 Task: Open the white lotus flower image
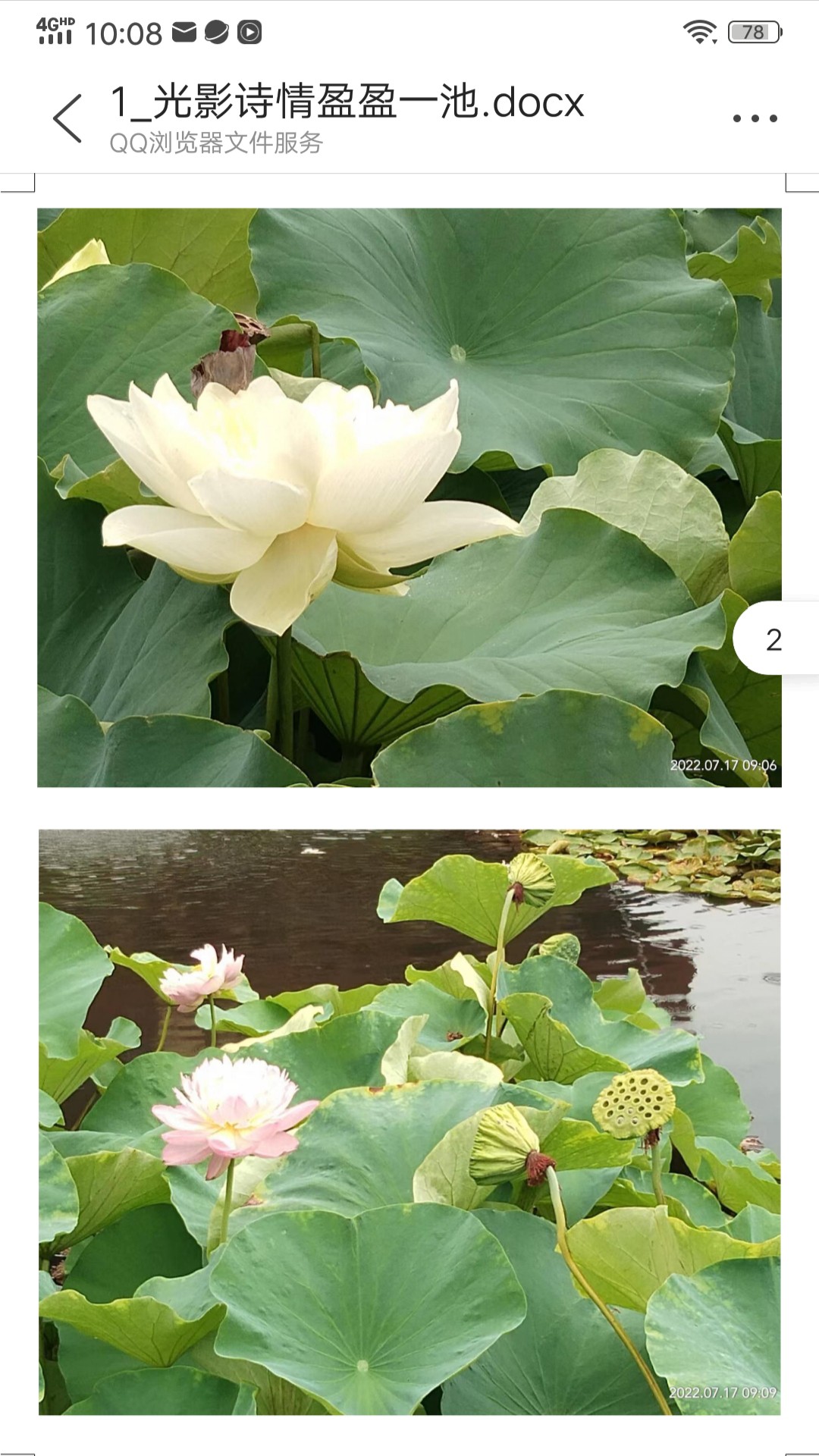click(409, 497)
